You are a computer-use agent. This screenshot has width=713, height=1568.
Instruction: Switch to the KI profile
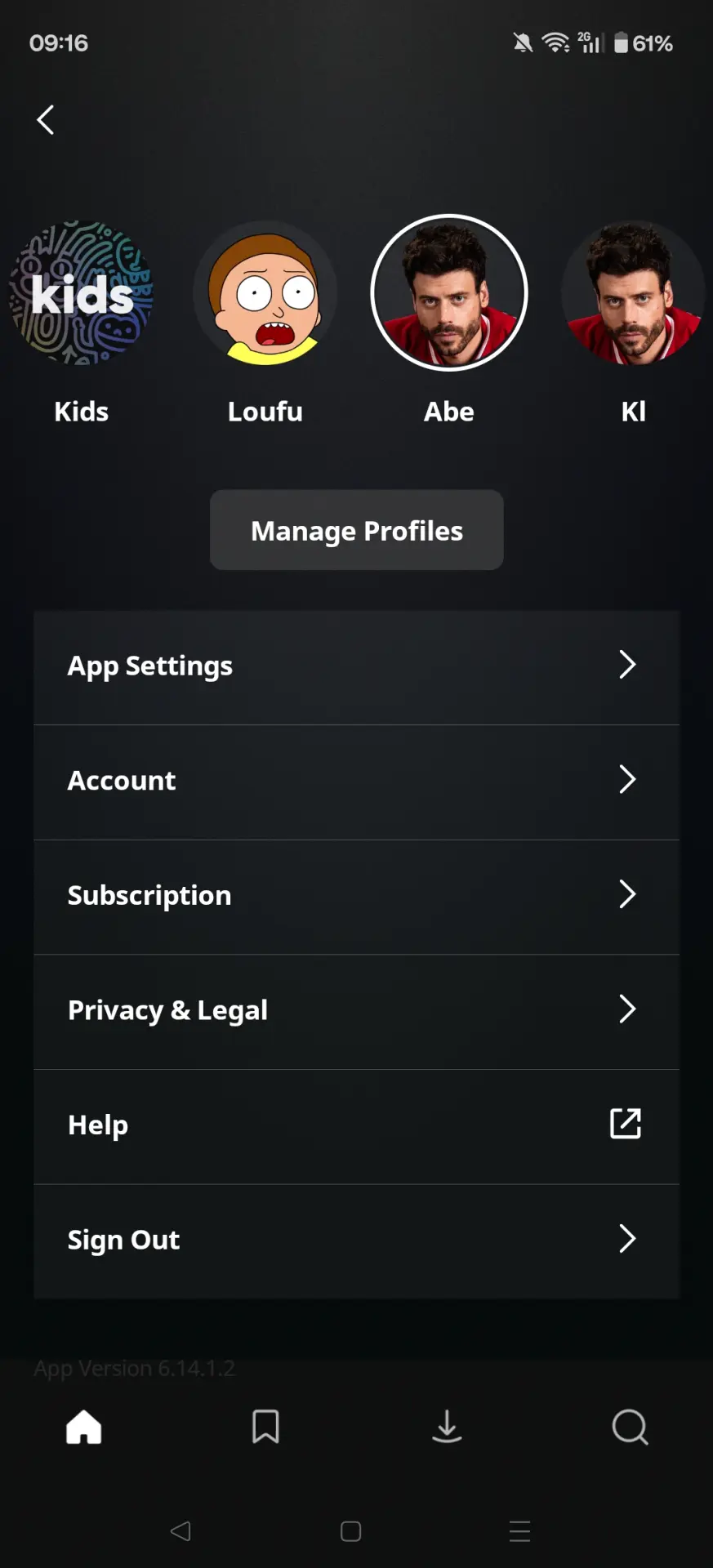pyautogui.click(x=634, y=292)
